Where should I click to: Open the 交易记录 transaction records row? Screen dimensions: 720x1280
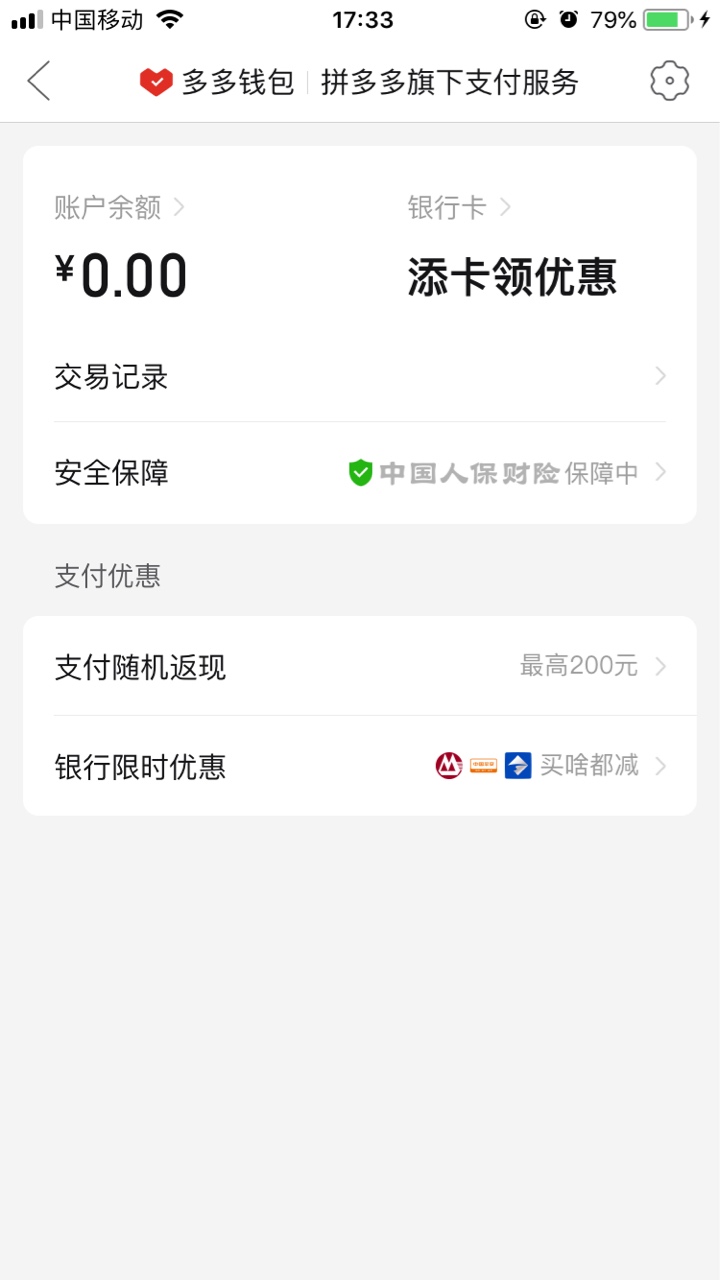tap(360, 377)
